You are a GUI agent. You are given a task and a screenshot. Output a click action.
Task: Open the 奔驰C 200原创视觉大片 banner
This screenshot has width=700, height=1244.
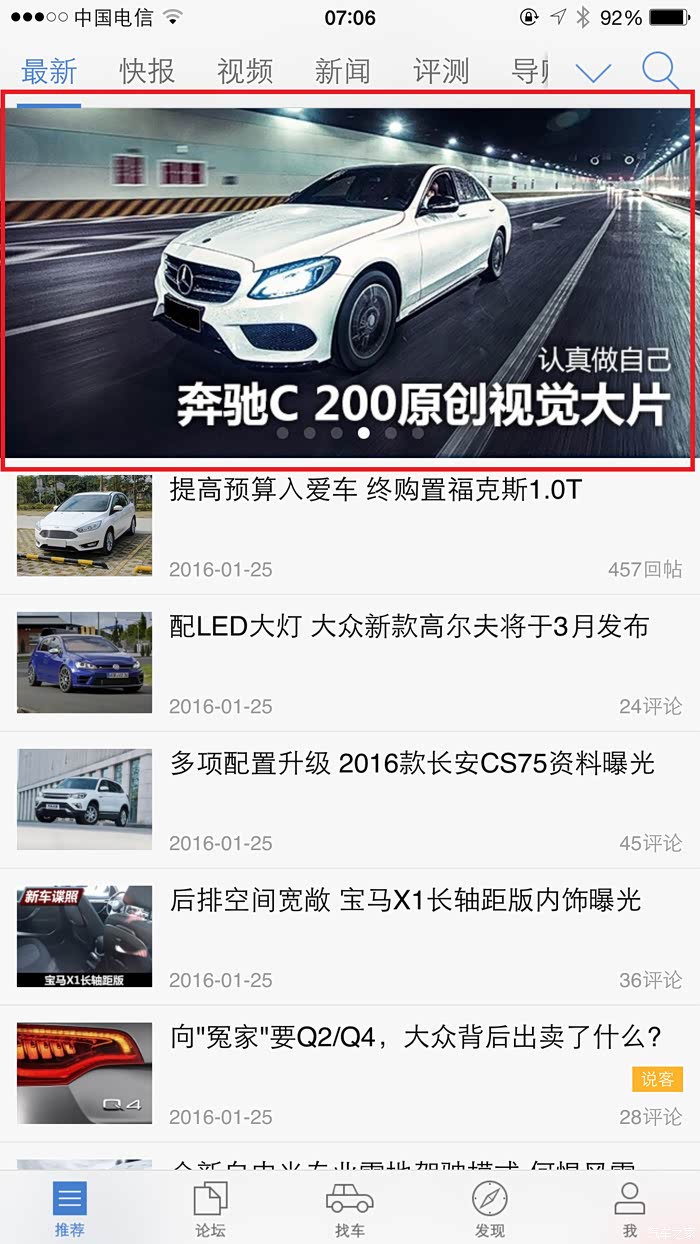348,280
